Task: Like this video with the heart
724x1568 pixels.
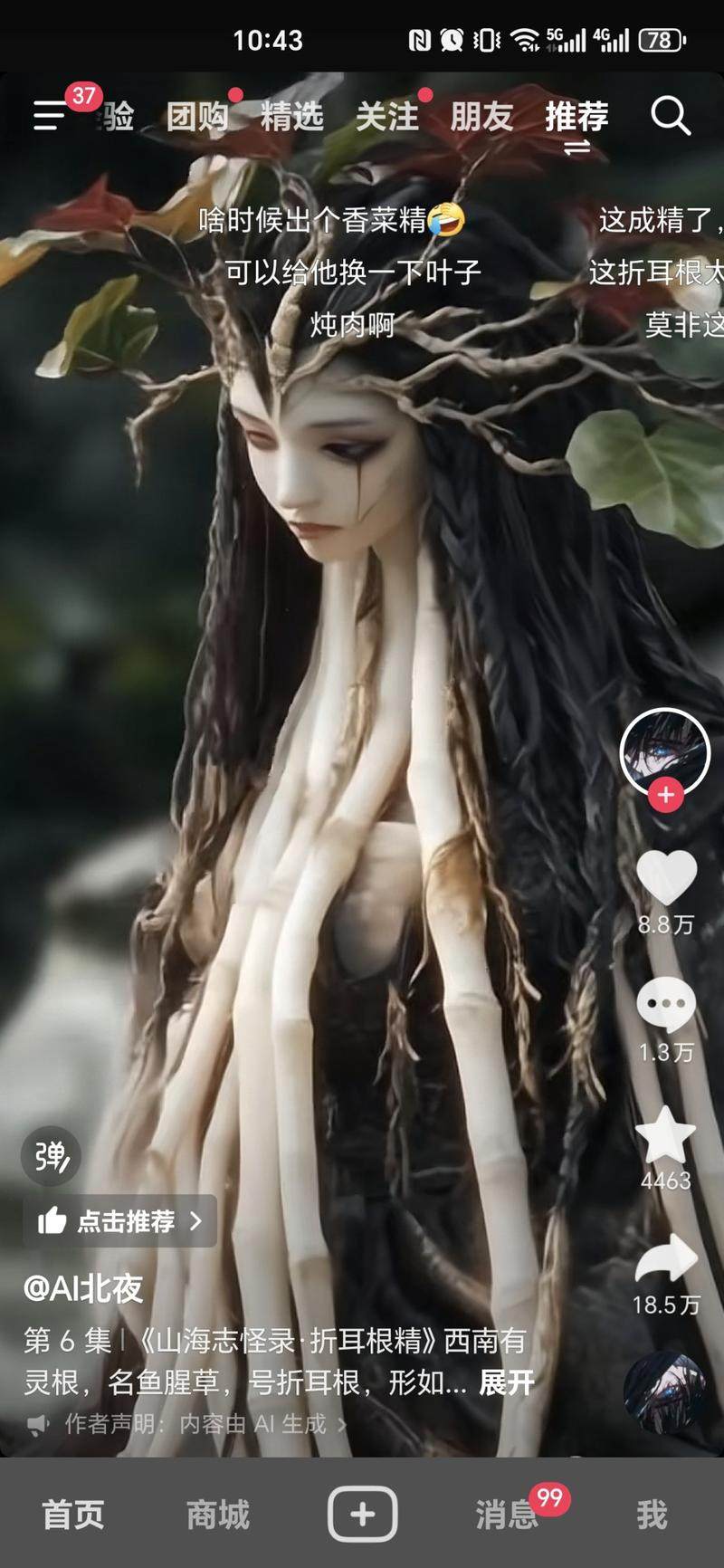Action: click(666, 878)
